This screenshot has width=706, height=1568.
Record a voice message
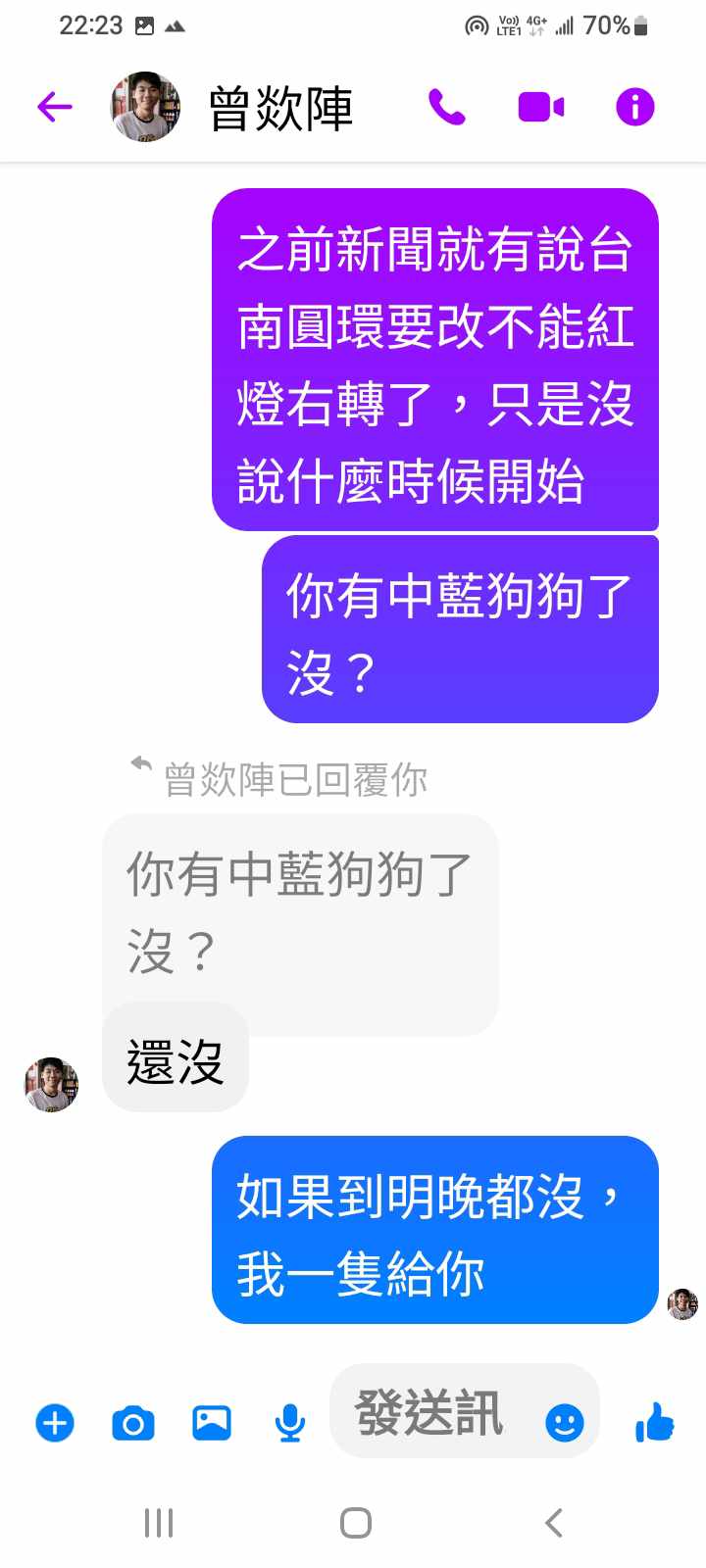tap(290, 1422)
